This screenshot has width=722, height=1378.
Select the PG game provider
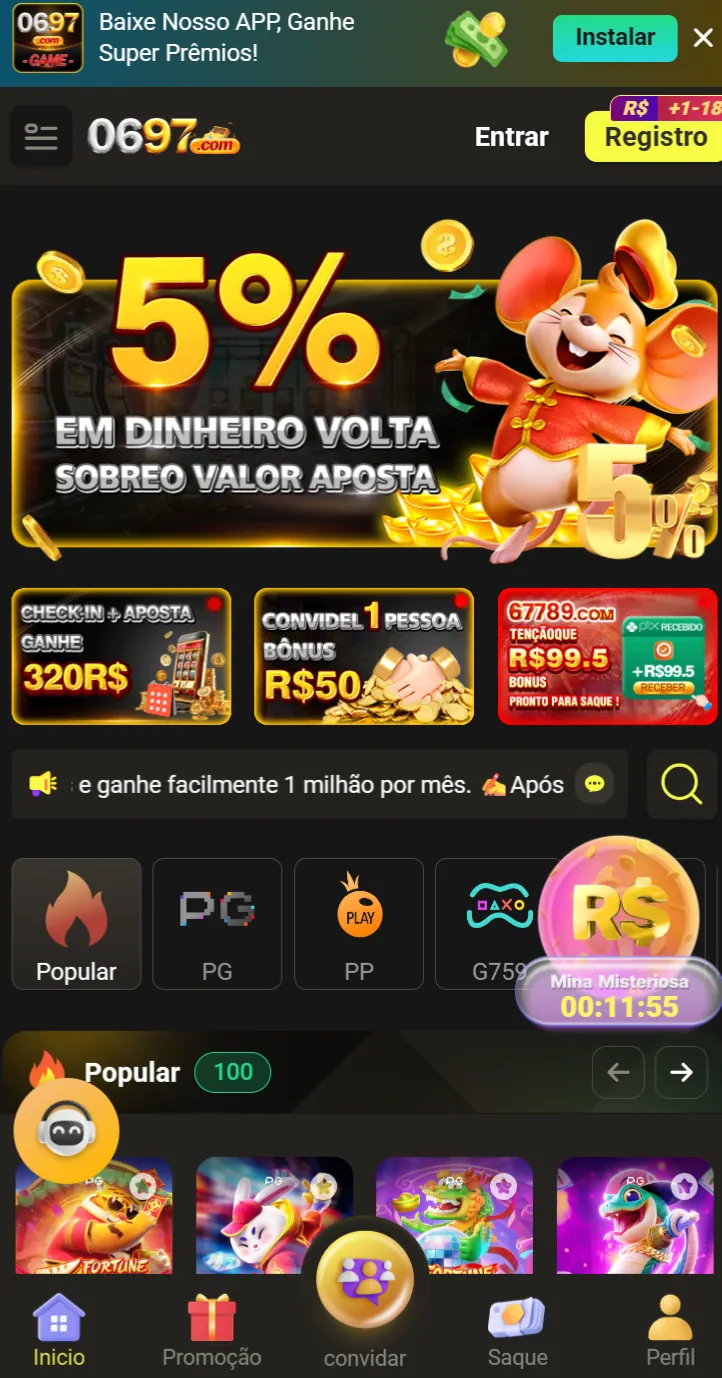[x=217, y=923]
